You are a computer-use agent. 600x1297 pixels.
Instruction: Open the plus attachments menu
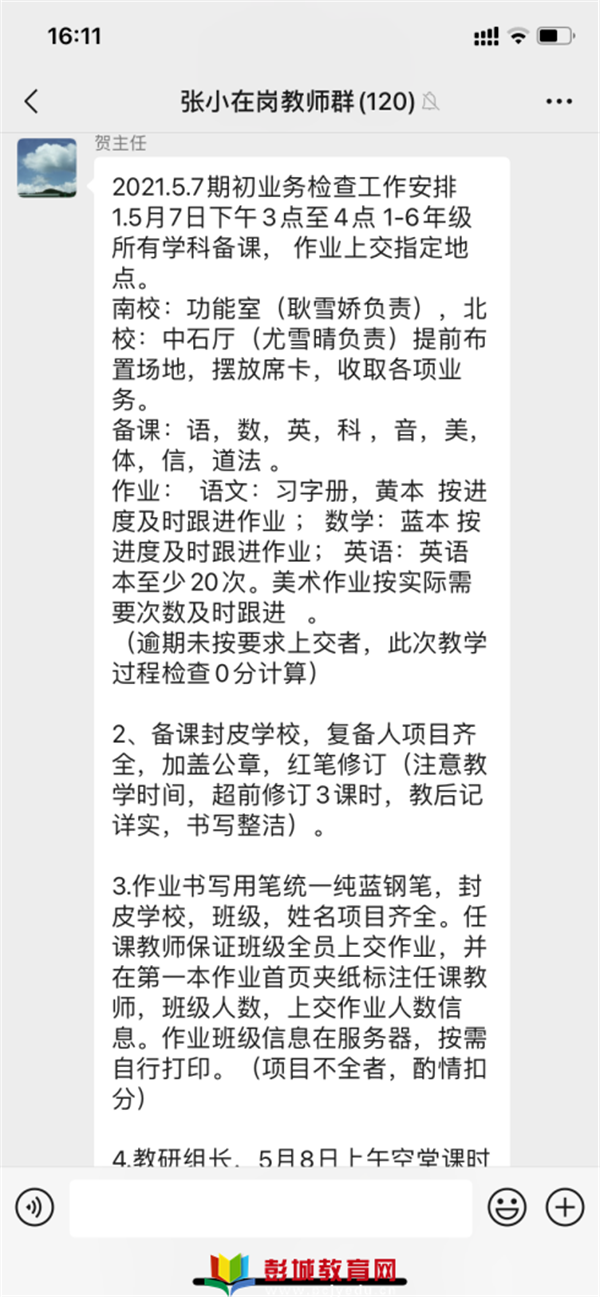(565, 1207)
